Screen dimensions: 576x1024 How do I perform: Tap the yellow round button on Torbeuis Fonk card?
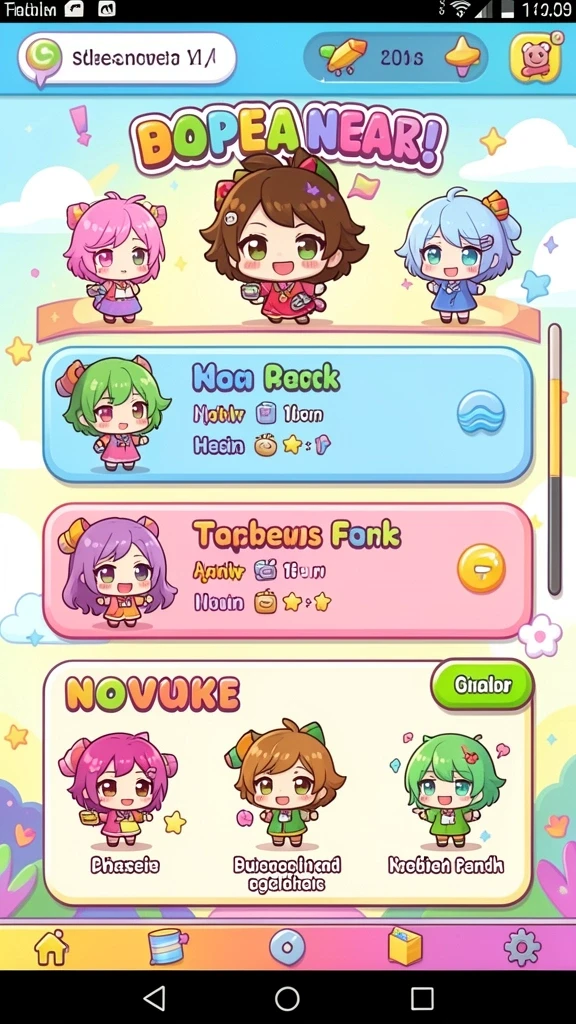[481, 568]
